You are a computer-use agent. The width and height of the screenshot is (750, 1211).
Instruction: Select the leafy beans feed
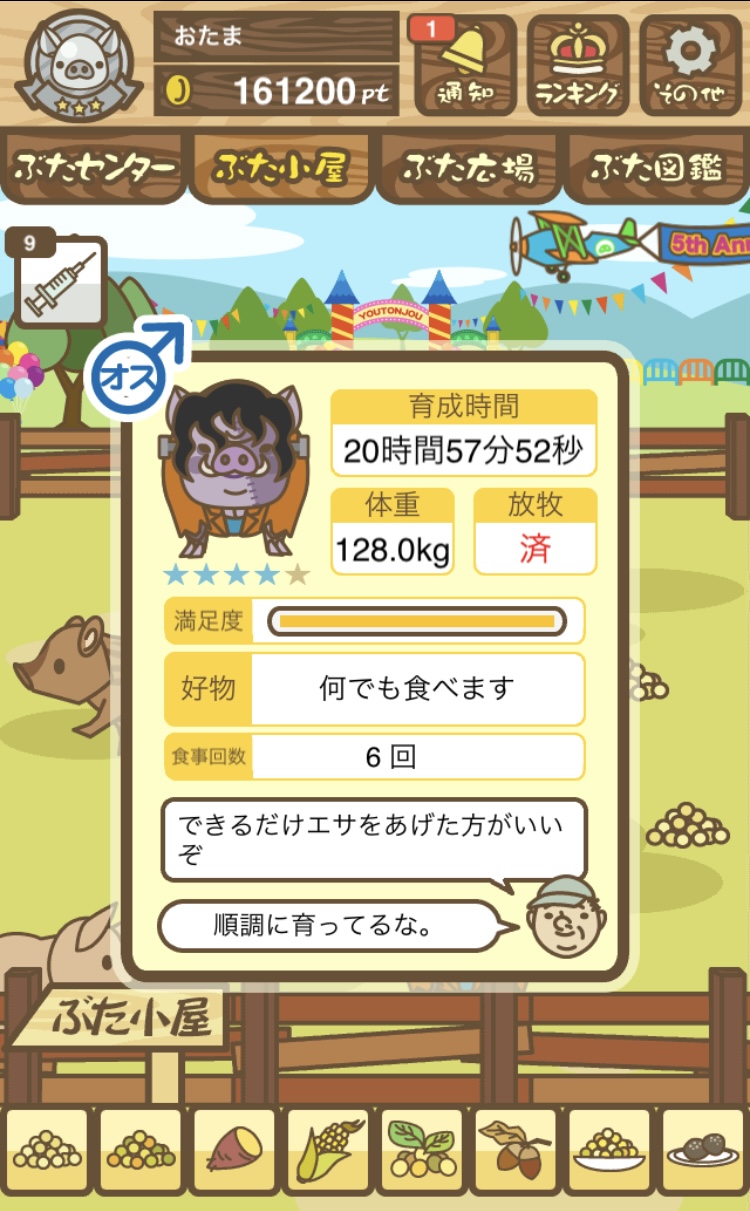422,1151
